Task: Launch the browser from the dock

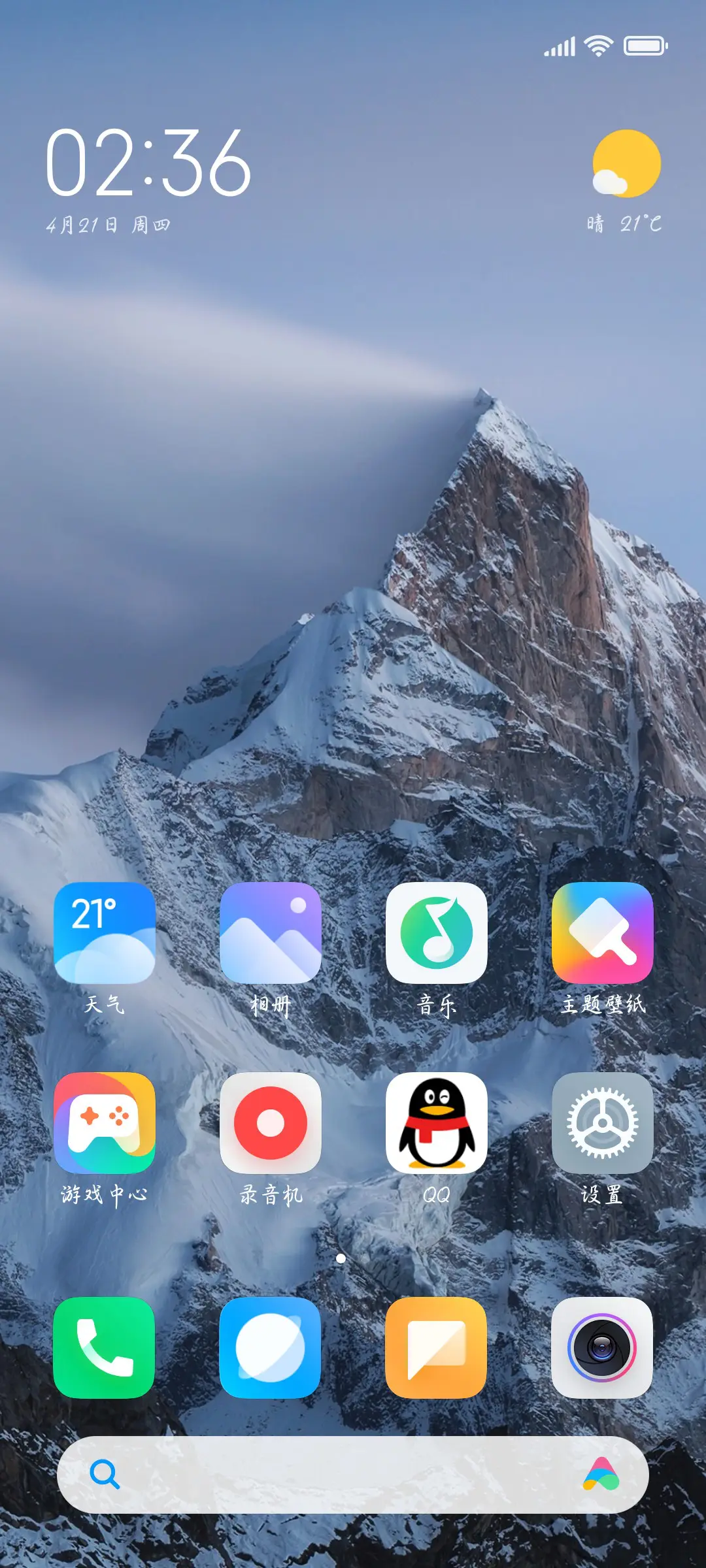Action: pos(271,1347)
